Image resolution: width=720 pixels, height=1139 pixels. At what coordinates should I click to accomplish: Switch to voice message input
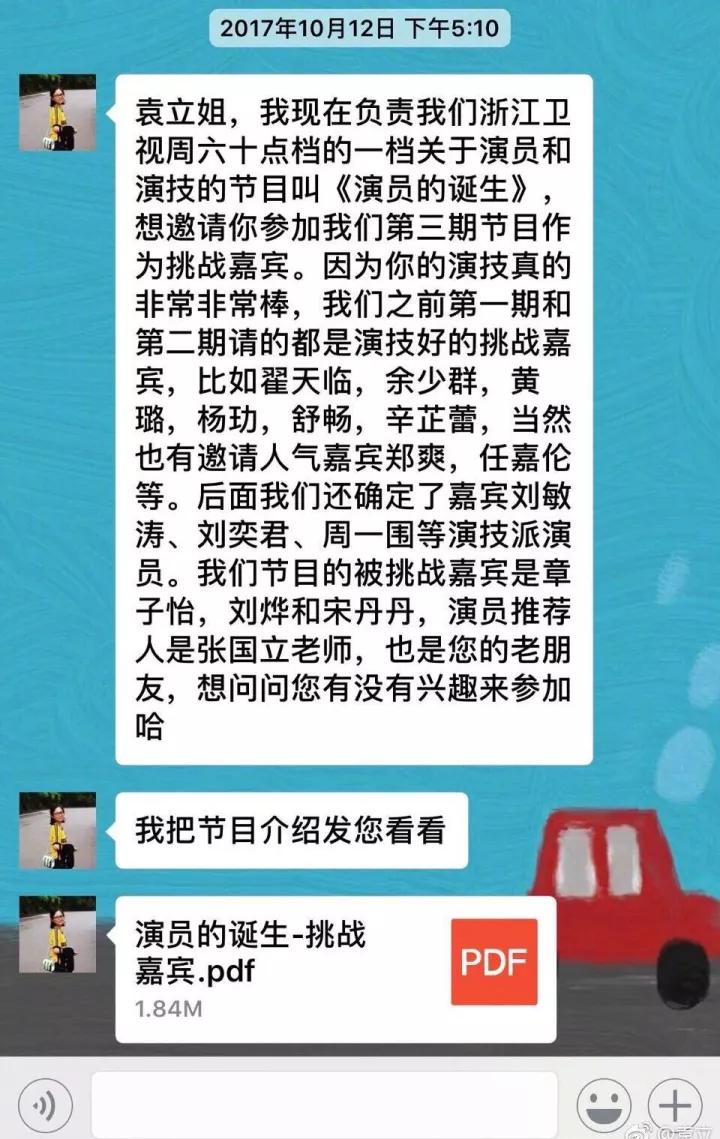(x=45, y=1106)
